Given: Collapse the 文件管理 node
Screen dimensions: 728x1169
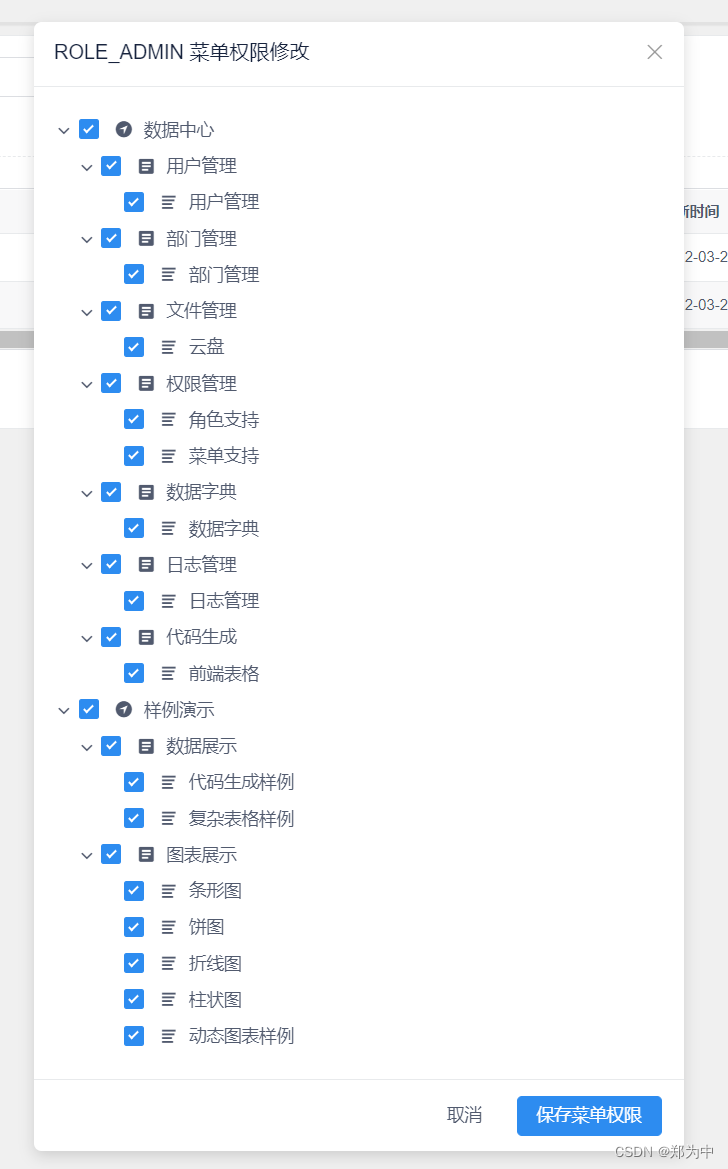Looking at the screenshot, I should click(87, 311).
